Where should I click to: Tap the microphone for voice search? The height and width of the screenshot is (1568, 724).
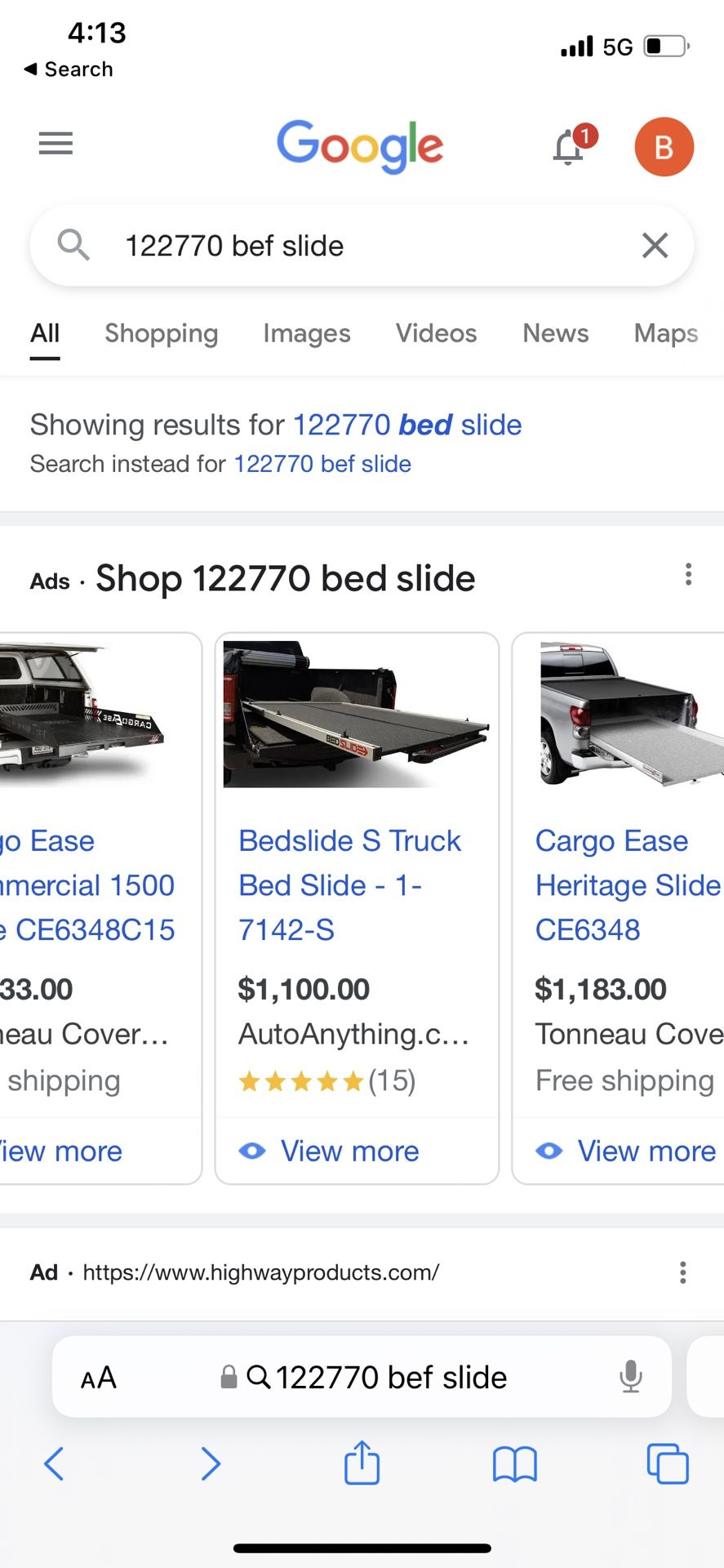pyautogui.click(x=631, y=1377)
